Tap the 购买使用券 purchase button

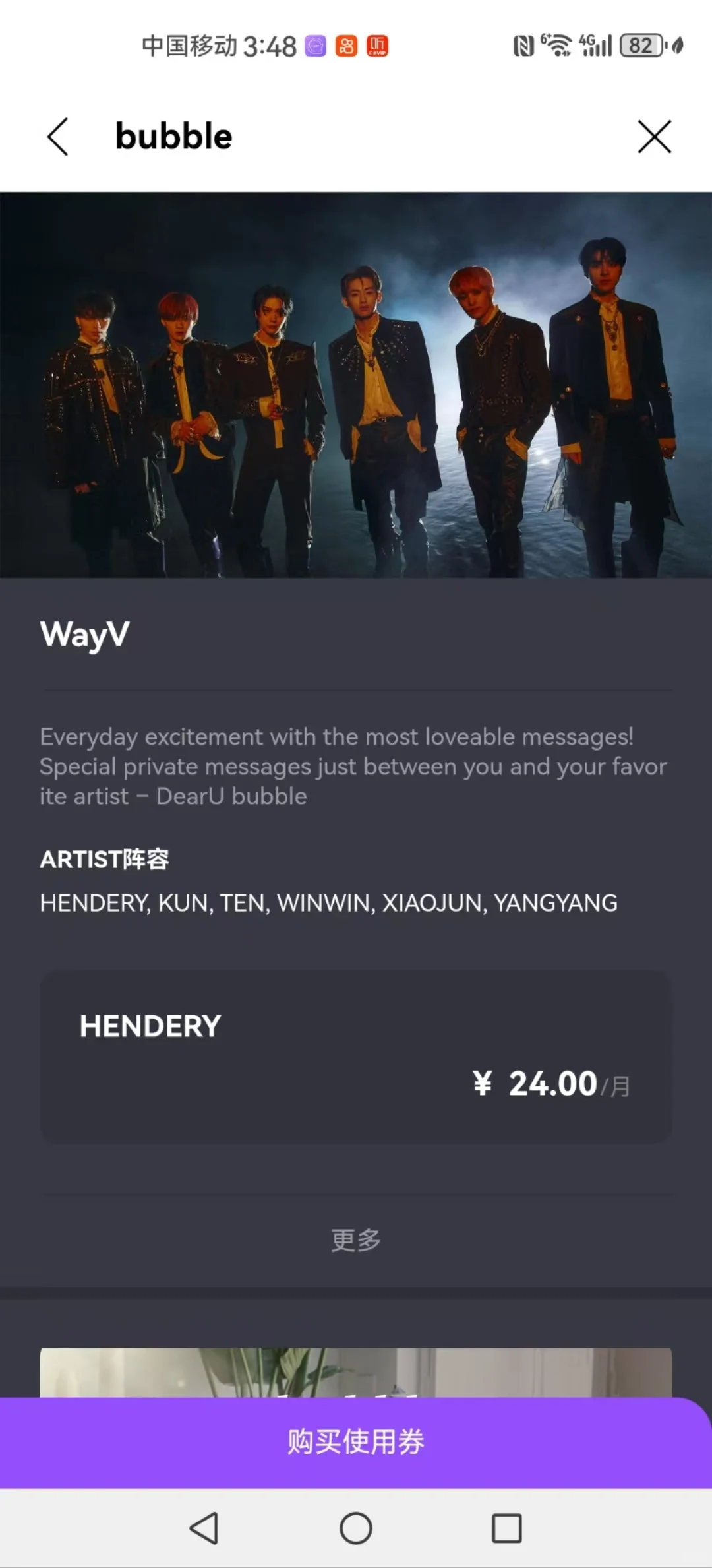click(356, 1441)
